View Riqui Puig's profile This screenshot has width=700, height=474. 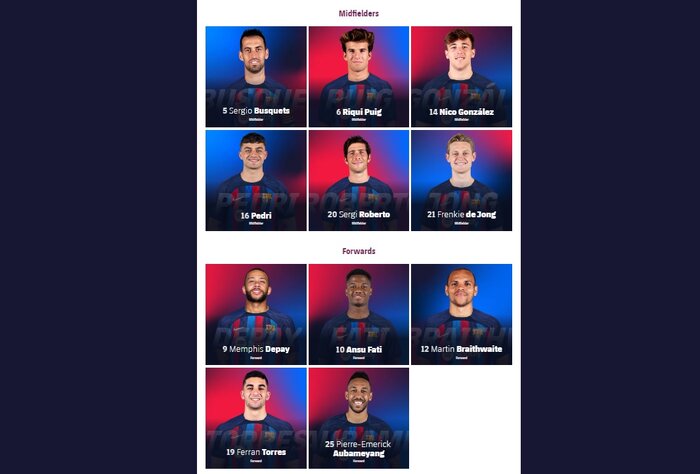pyautogui.click(x=358, y=76)
